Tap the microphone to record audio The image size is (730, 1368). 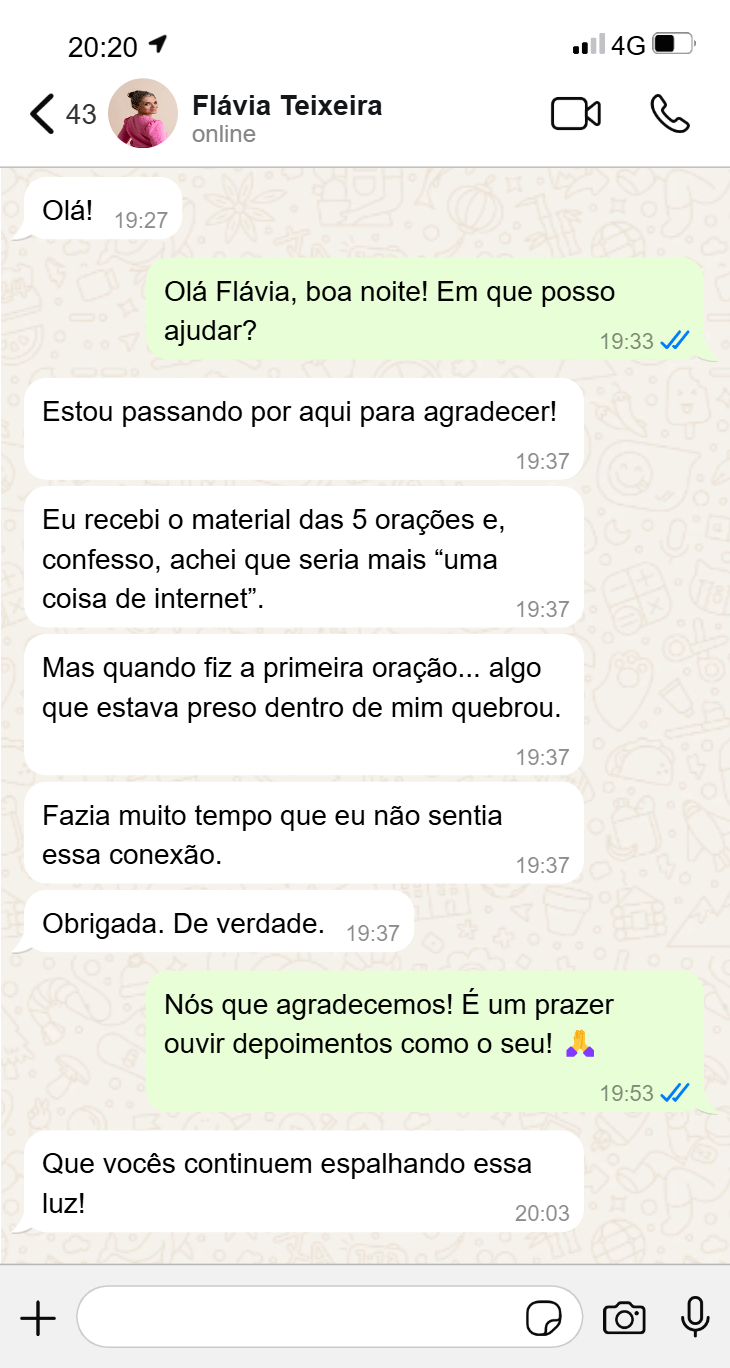[x=695, y=1318]
